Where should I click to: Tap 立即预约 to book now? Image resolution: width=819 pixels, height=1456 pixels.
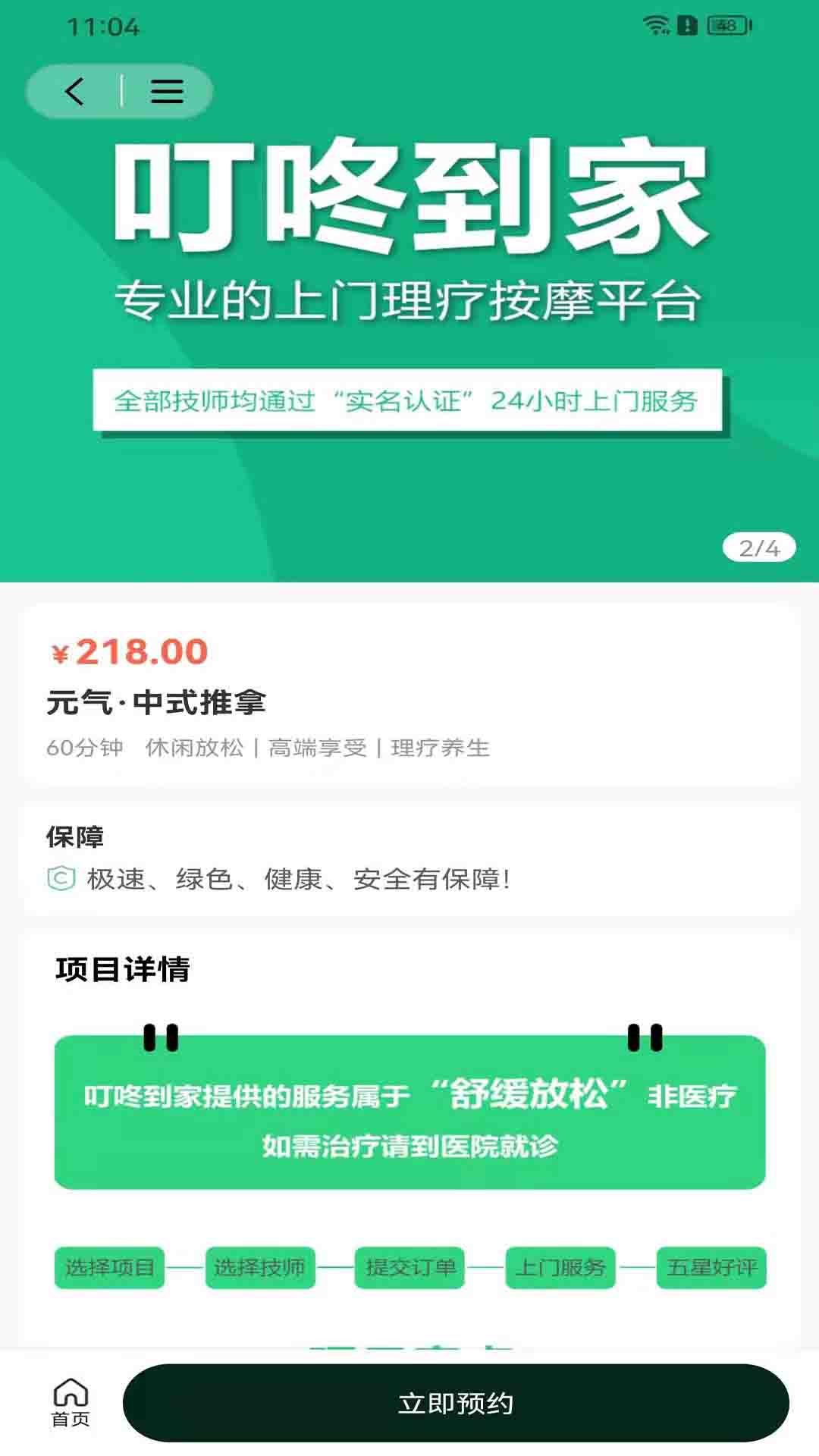(x=456, y=1403)
